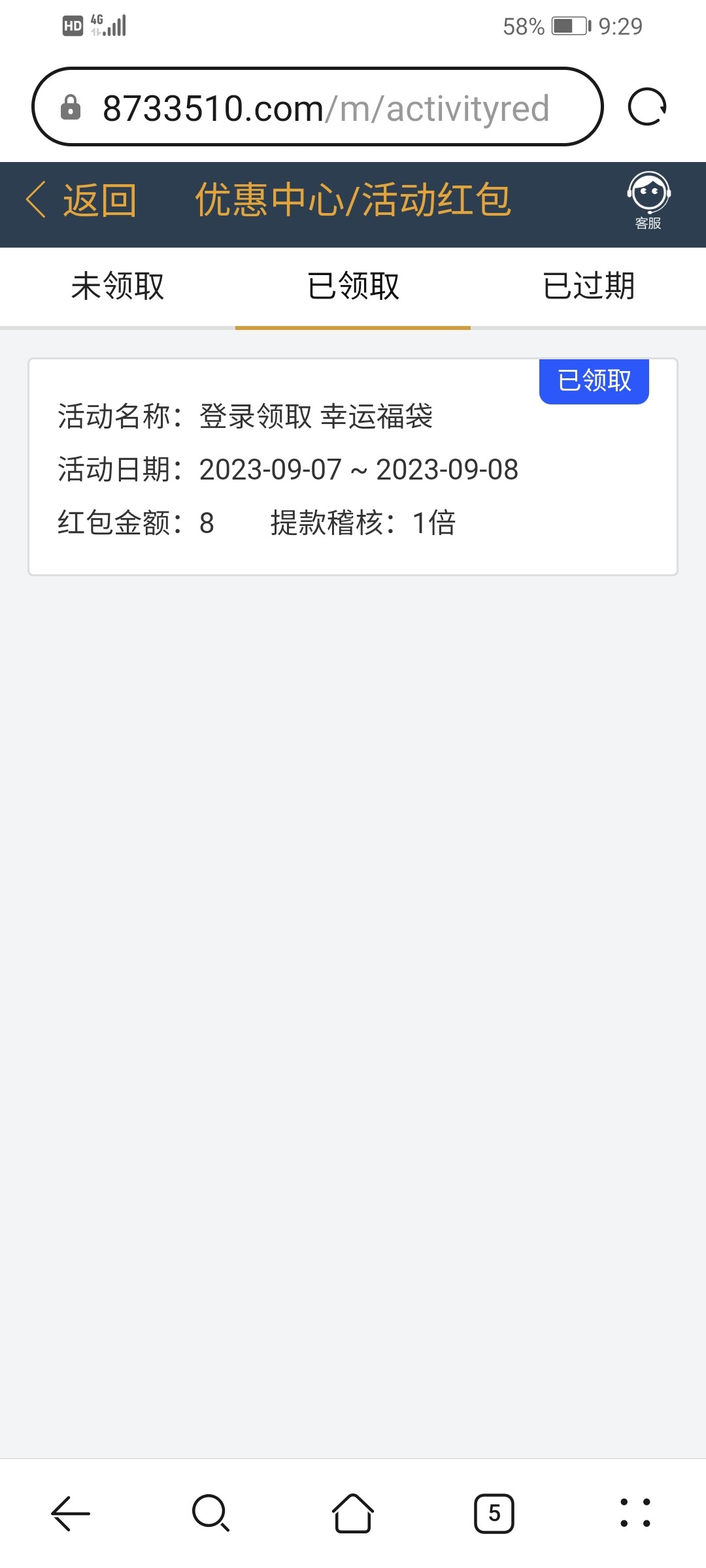Tap the browser address bar
Image resolution: width=706 pixels, height=1568 pixels.
pos(318,106)
